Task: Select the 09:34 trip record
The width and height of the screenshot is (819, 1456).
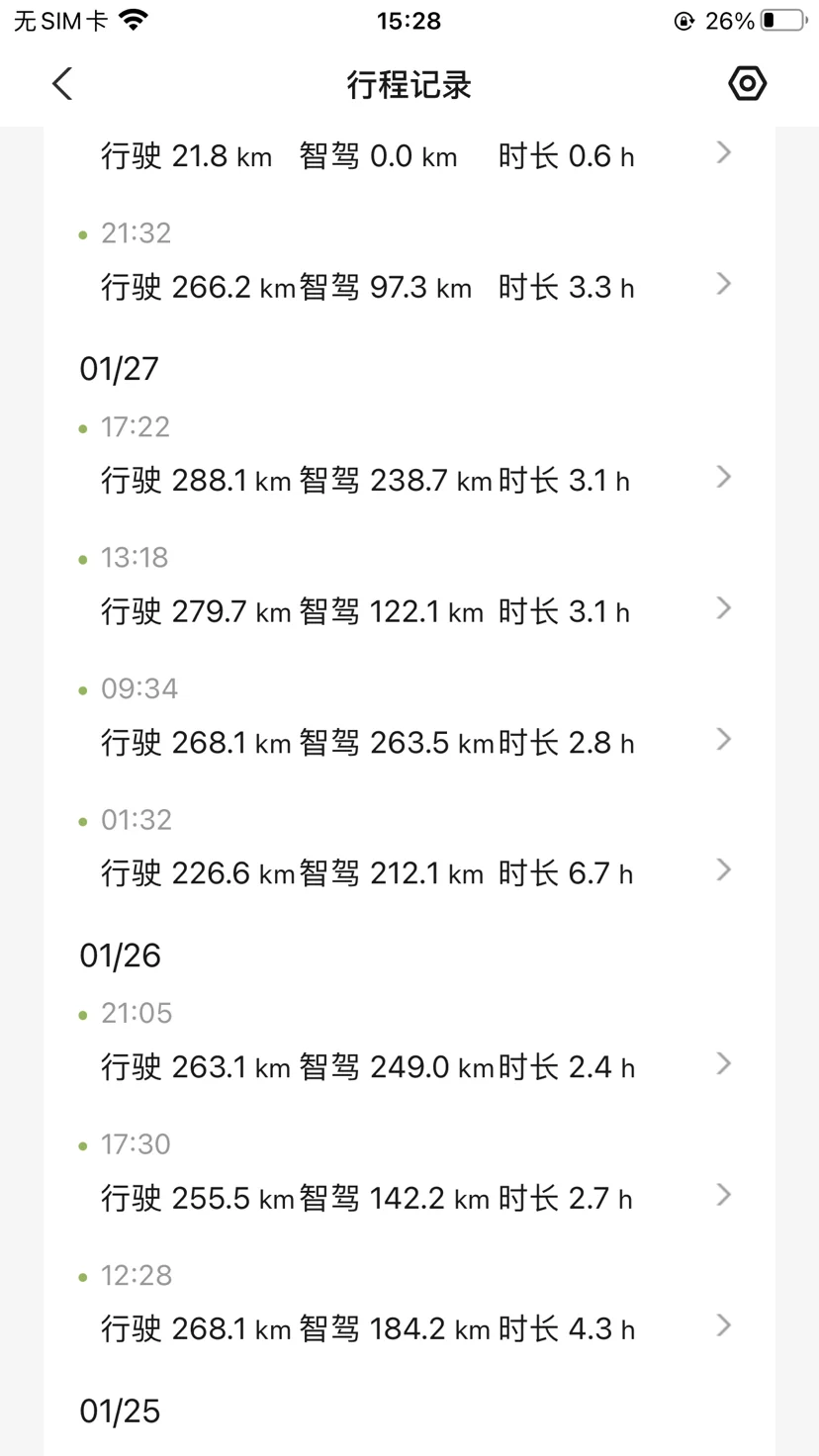Action: coord(409,718)
